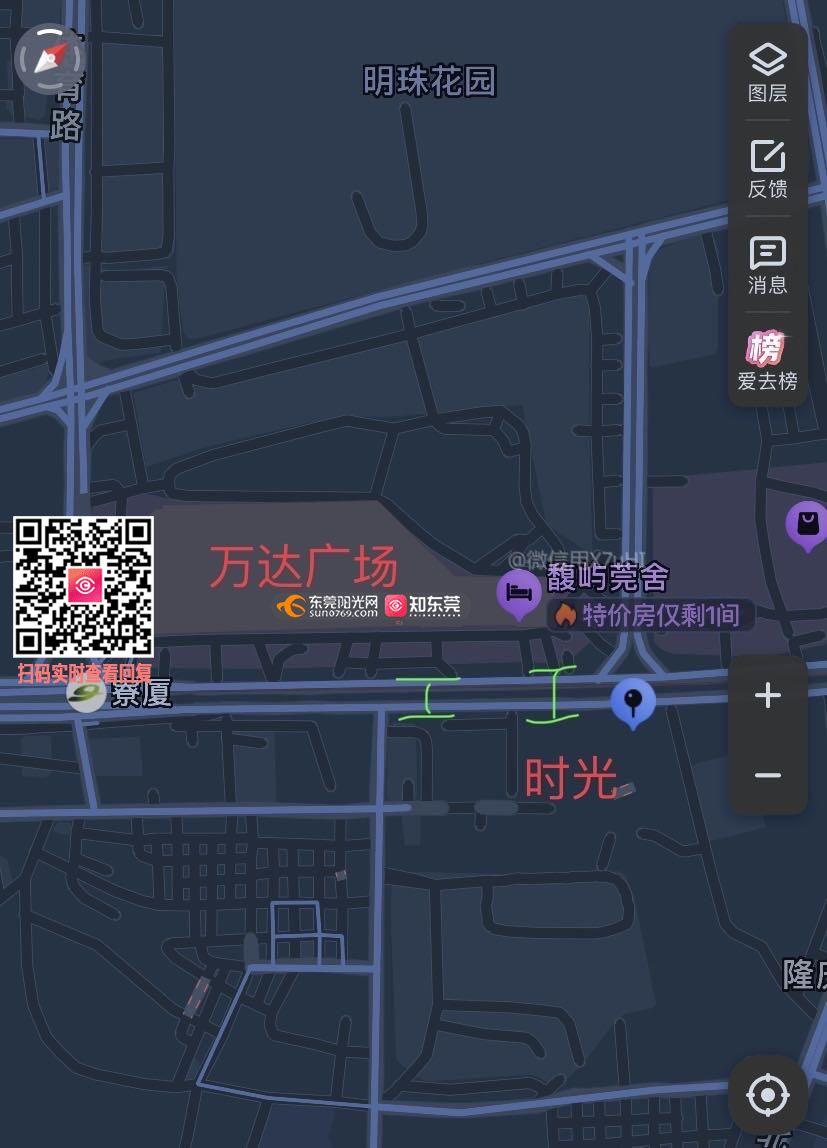Viewport: 827px width, 1148px height.
Task: Zoom out with the minus button
Action: (x=767, y=775)
